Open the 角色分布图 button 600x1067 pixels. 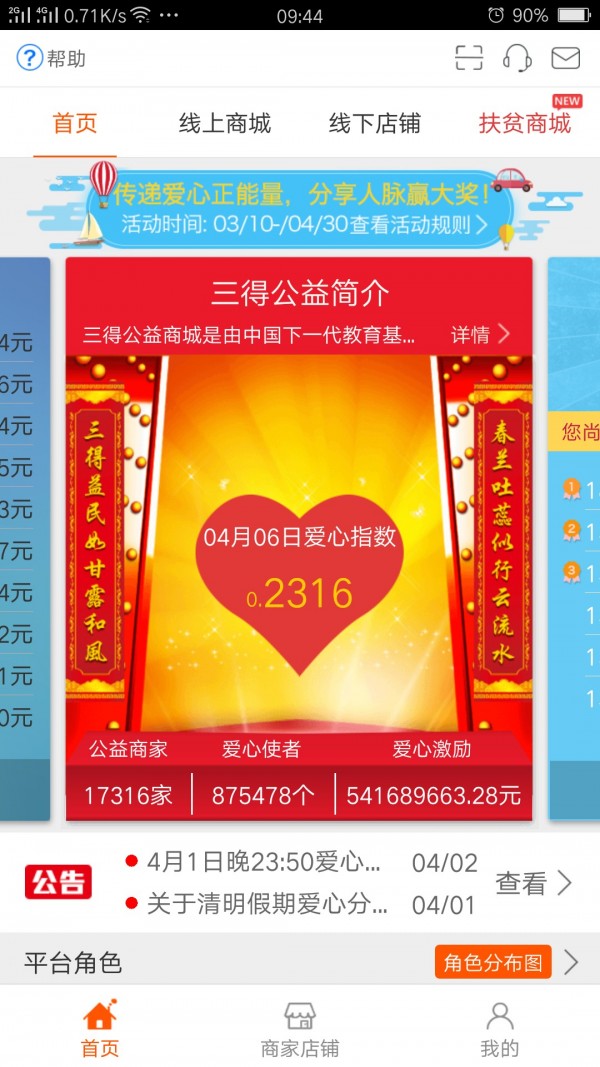(x=493, y=963)
